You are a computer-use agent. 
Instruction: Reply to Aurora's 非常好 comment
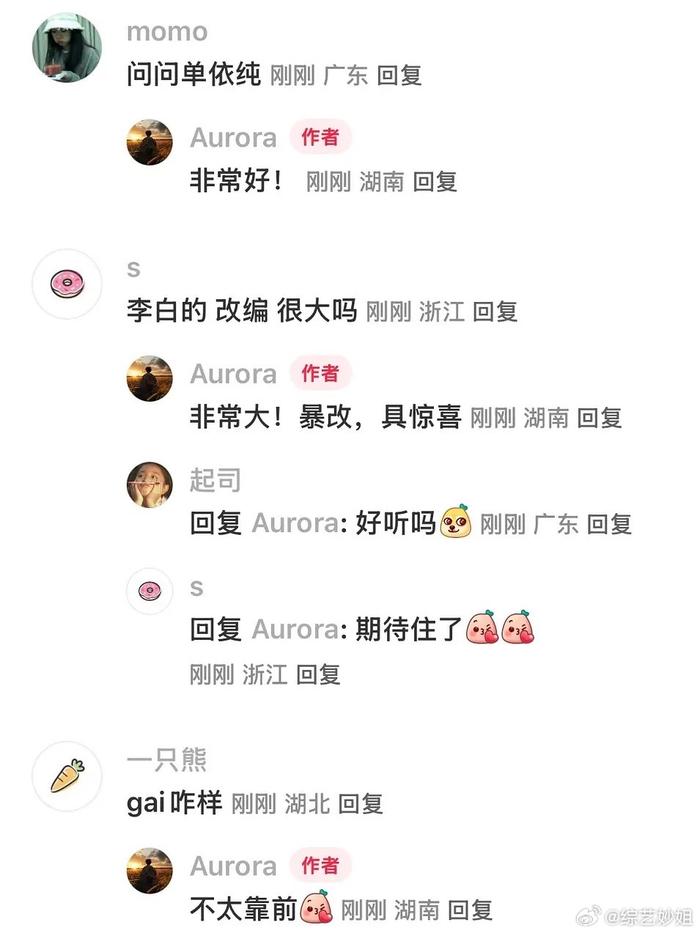pos(435,182)
